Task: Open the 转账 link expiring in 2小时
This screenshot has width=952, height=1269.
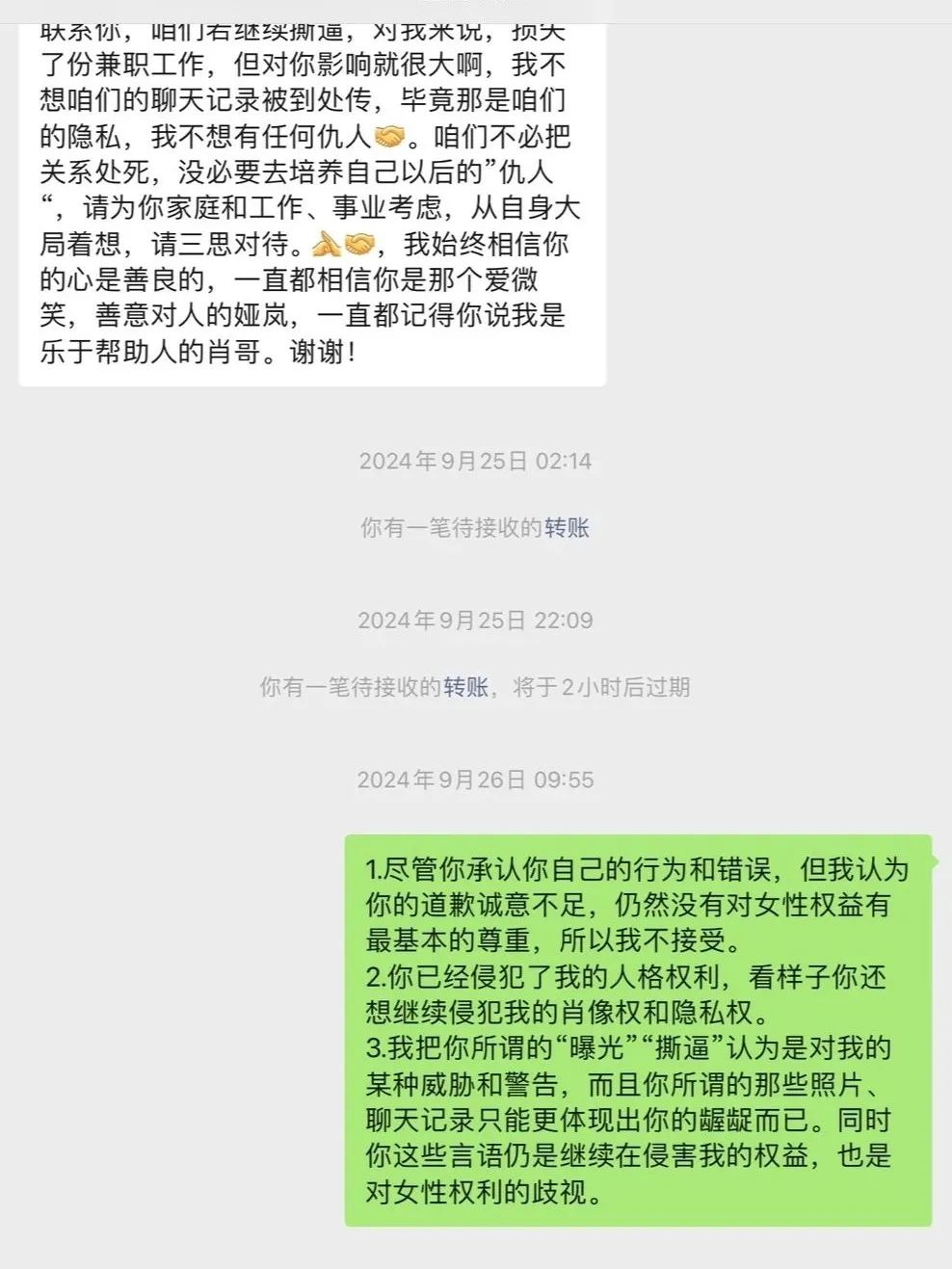Action: (466, 687)
